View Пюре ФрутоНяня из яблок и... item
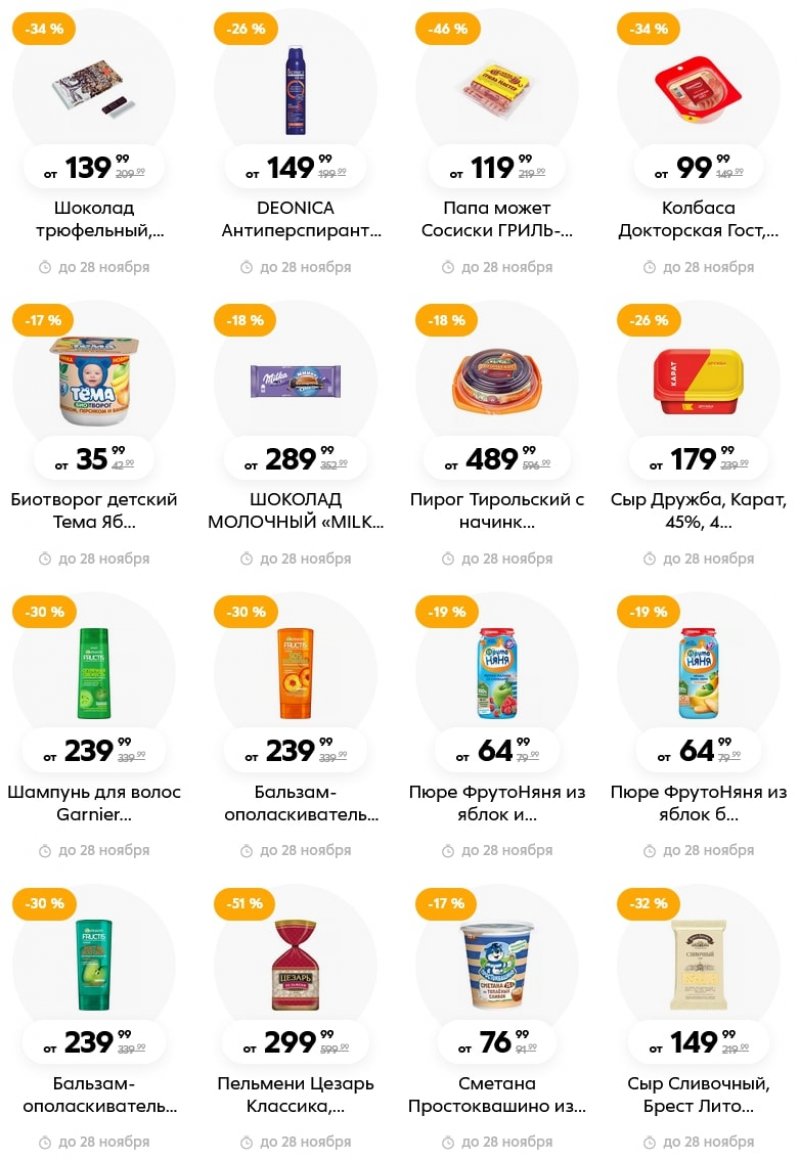The width and height of the screenshot is (800, 1160). click(x=497, y=672)
